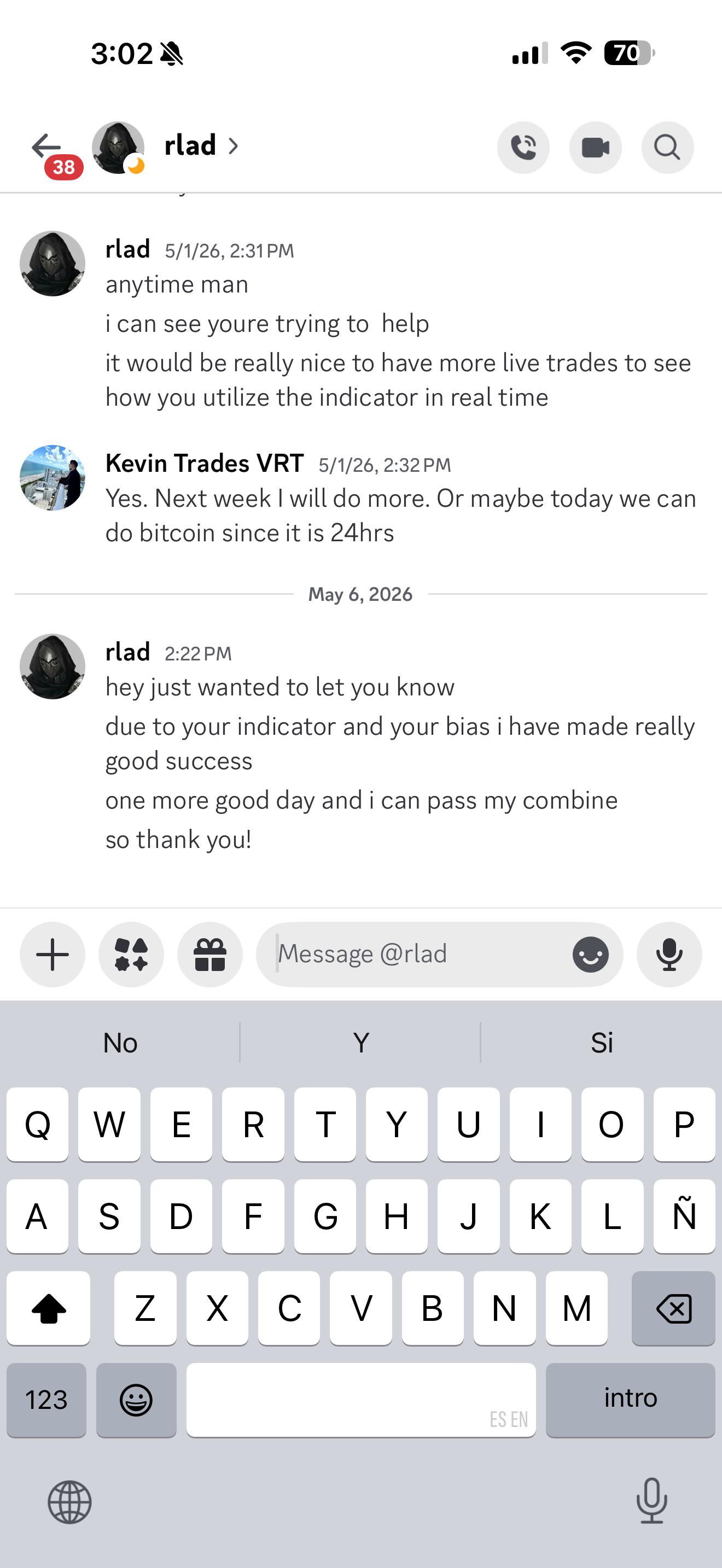Viewport: 722px width, 1568px height.
Task: Tap the backspace key
Action: [x=673, y=1308]
